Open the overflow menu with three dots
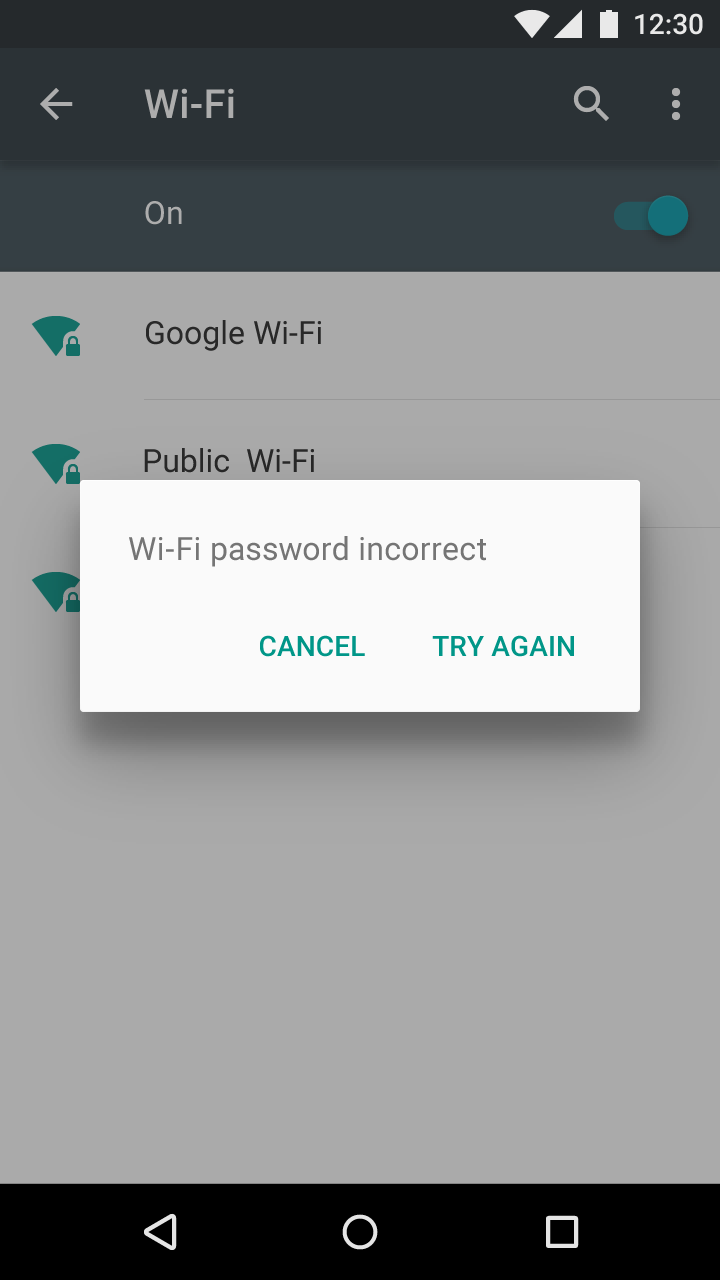720x1280 pixels. click(x=676, y=104)
